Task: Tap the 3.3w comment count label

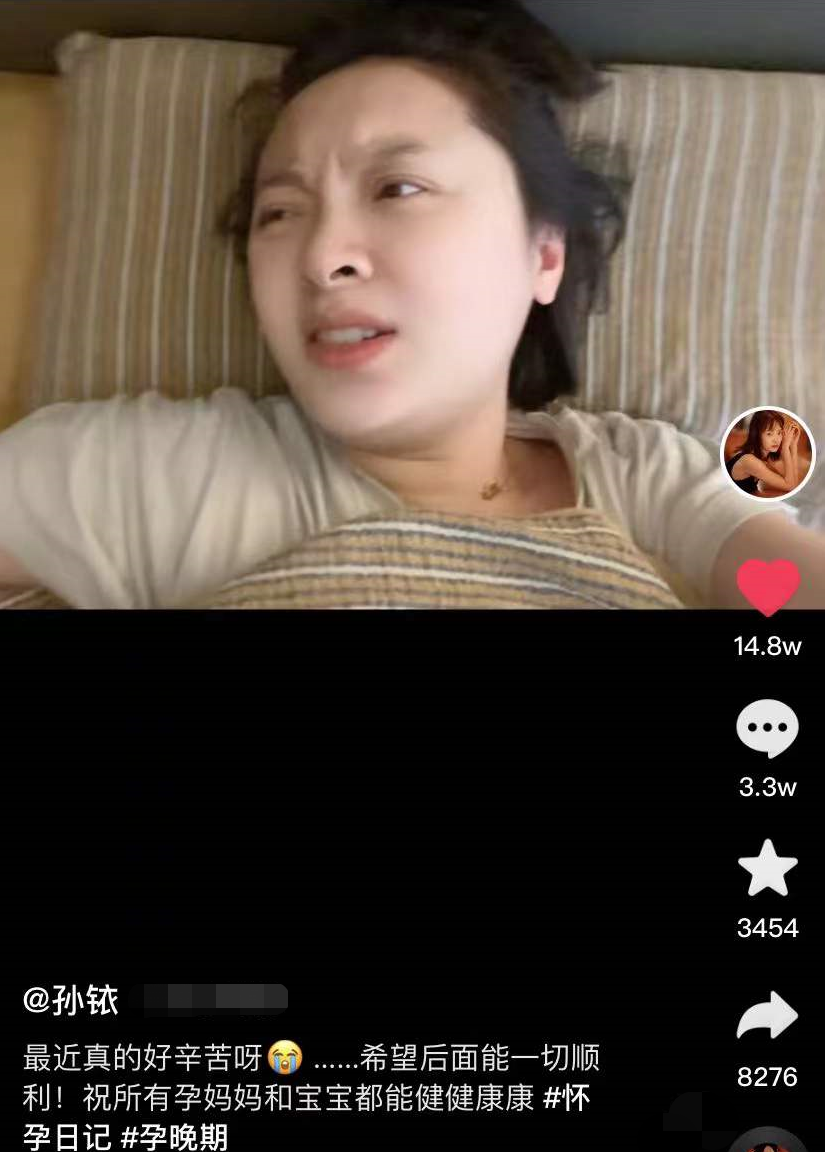Action: point(768,786)
